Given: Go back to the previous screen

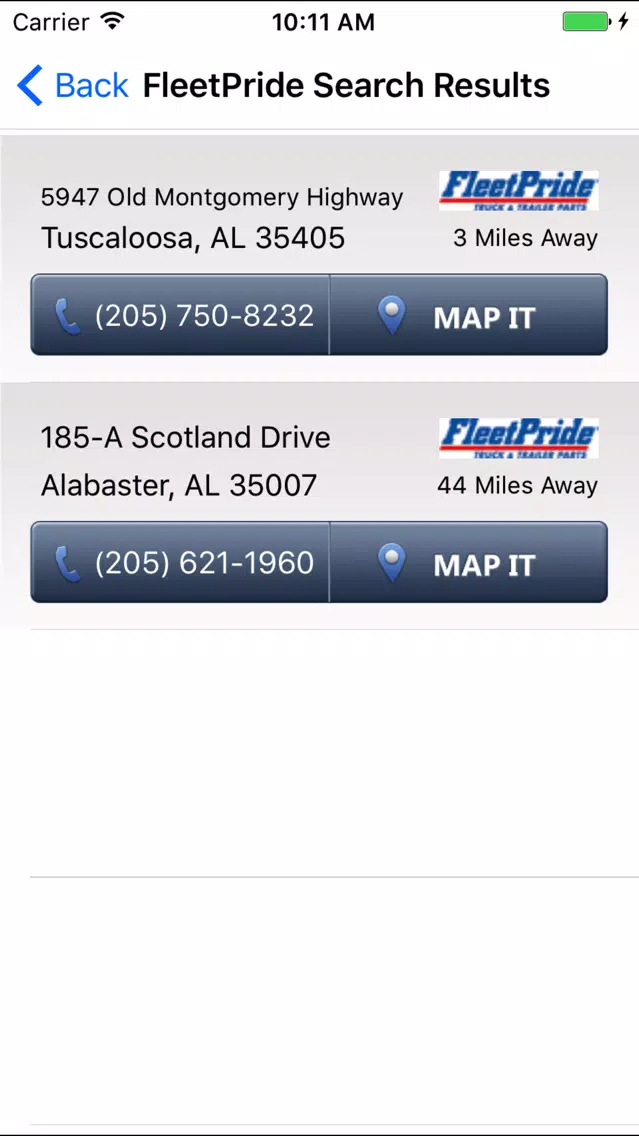Looking at the screenshot, I should [x=72, y=85].
